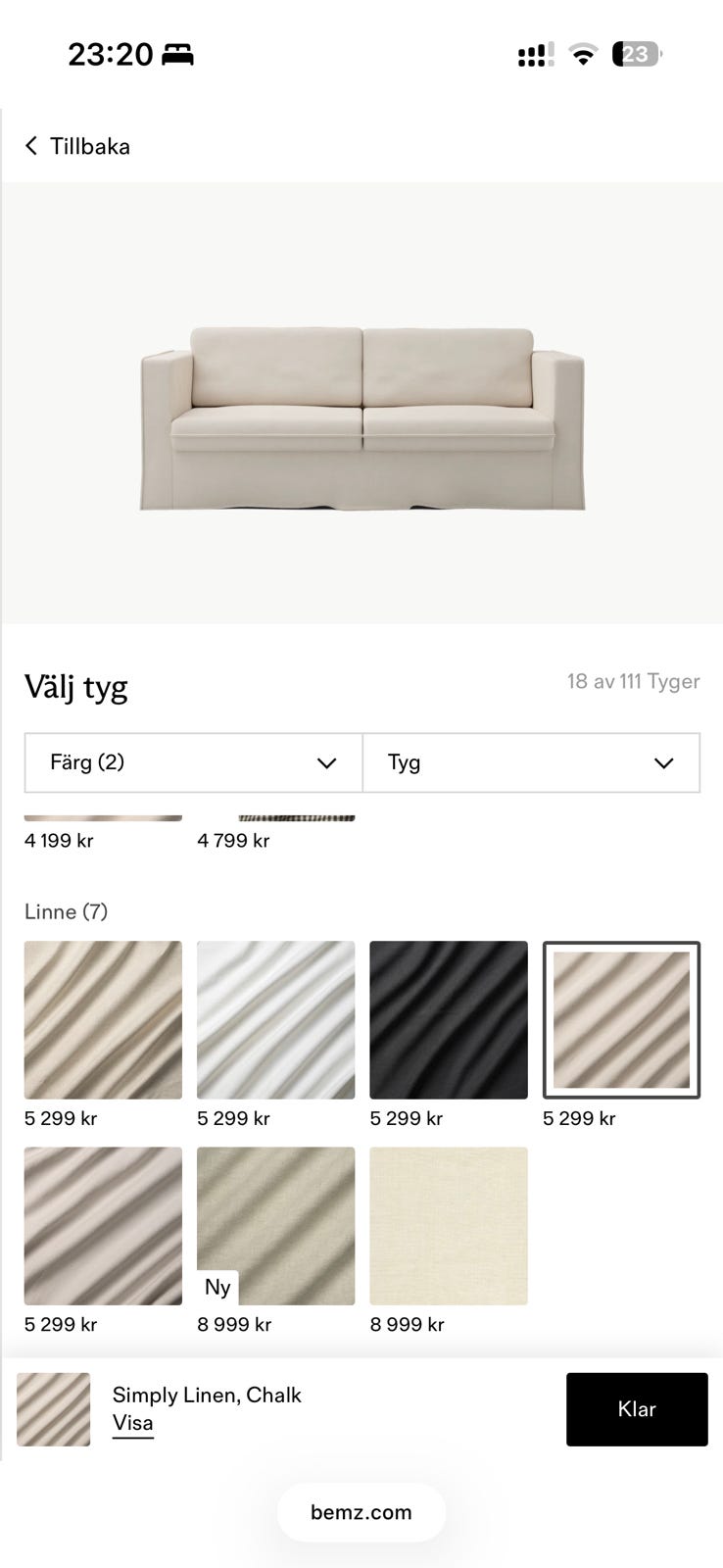Select the white linen fabric swatch

point(275,1018)
